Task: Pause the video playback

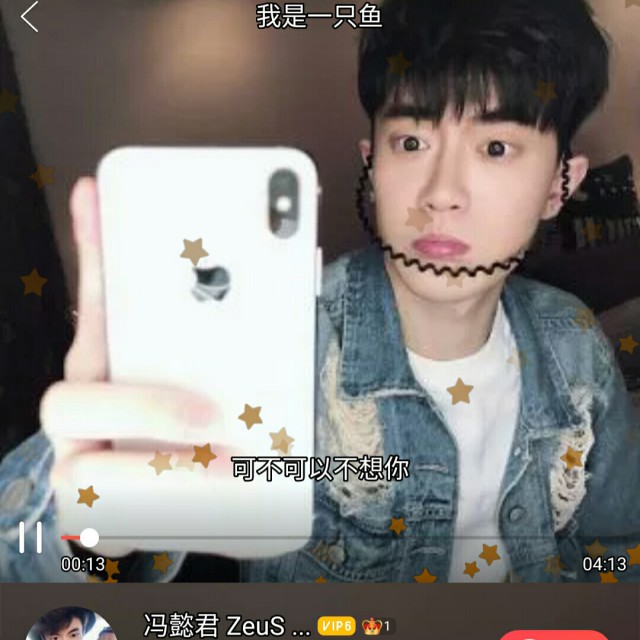Action: (x=31, y=538)
